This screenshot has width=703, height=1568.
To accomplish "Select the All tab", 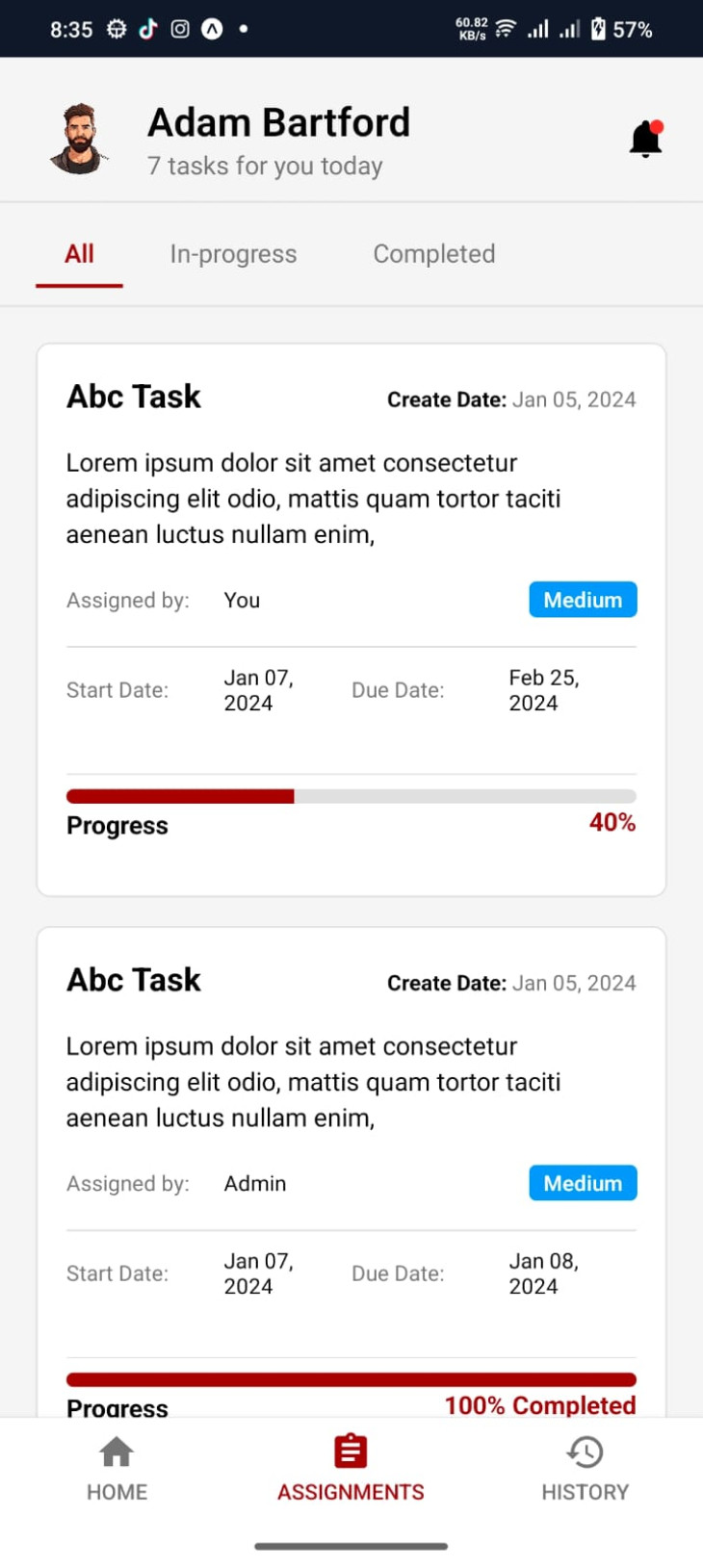I will [79, 254].
